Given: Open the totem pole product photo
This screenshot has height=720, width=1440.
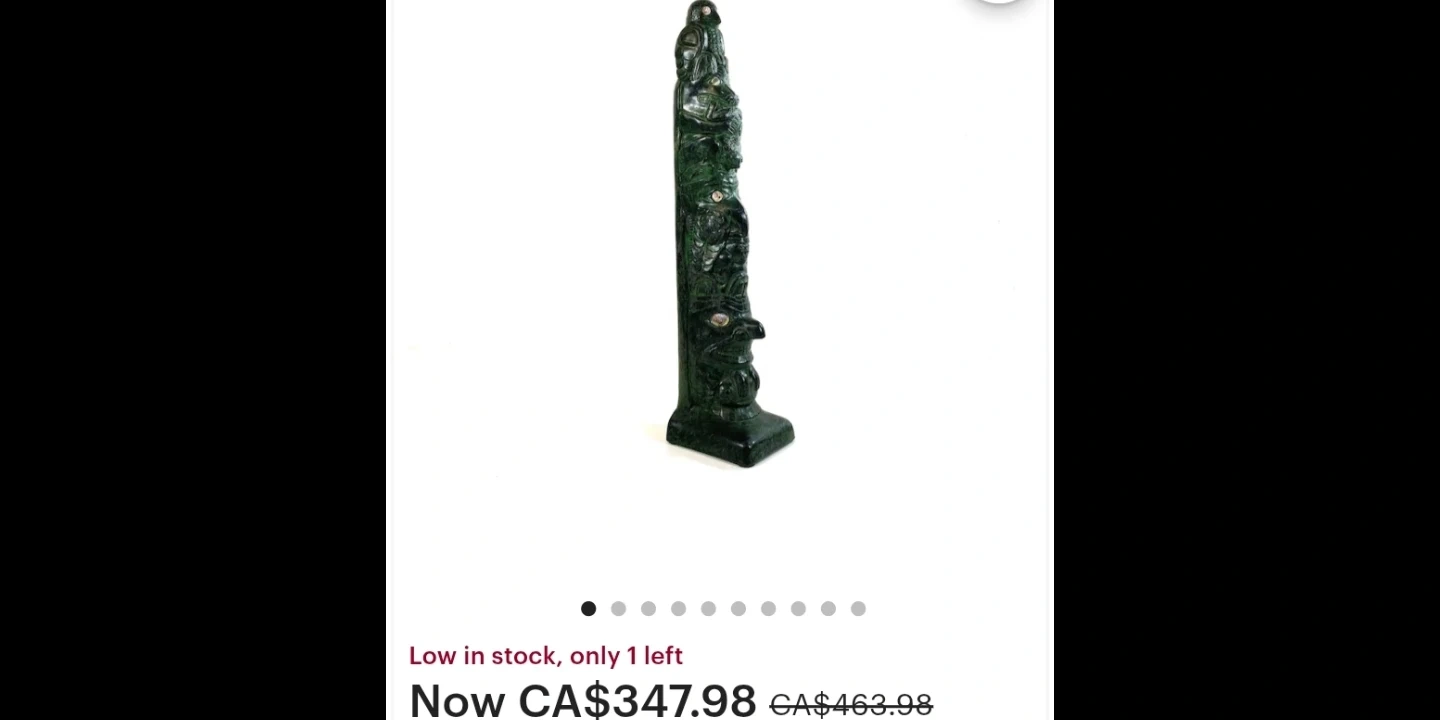Looking at the screenshot, I should (x=721, y=240).
